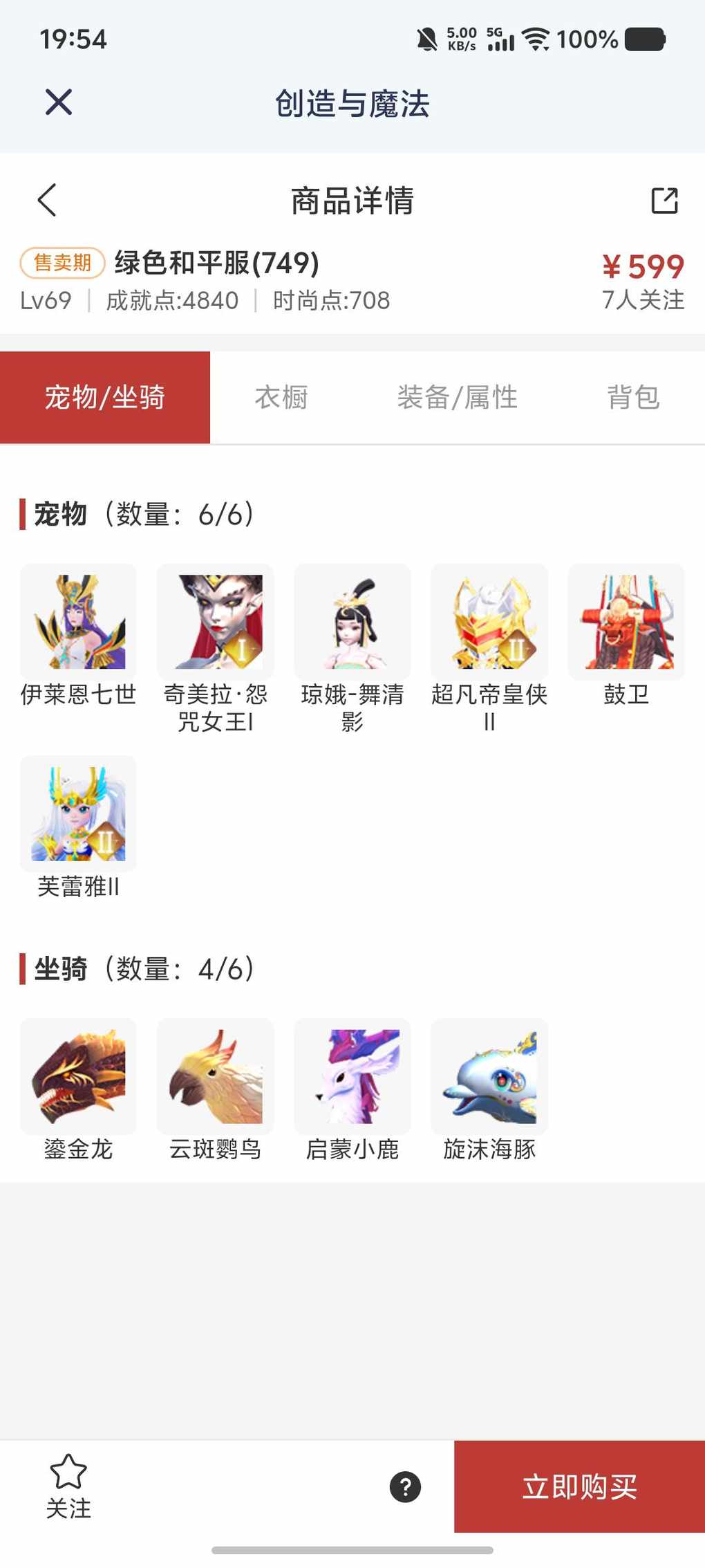The image size is (705, 1568).
Task: Open pet 超凡帝皇侠II
Action: coord(489,622)
